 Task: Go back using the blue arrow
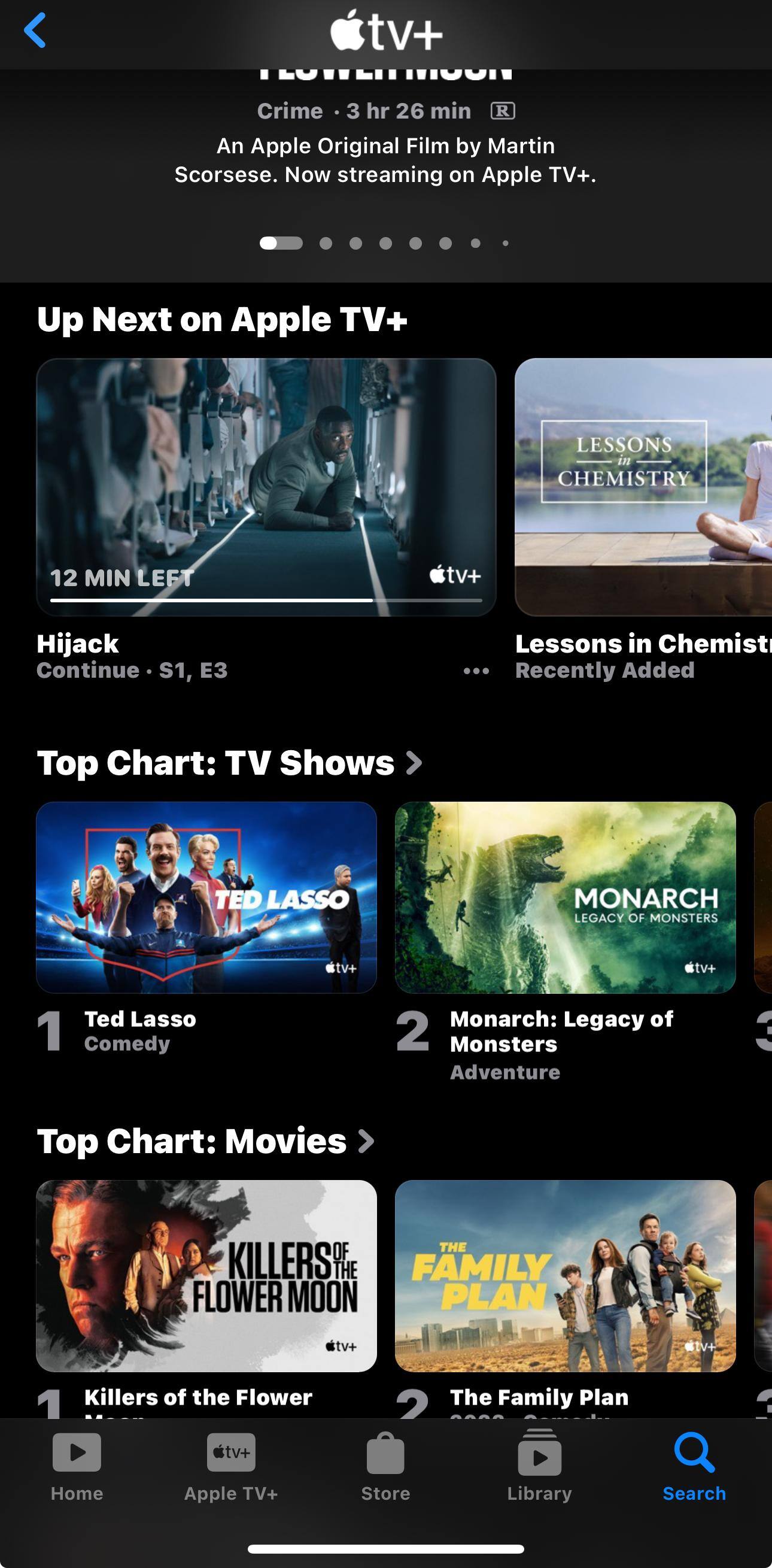(x=35, y=31)
